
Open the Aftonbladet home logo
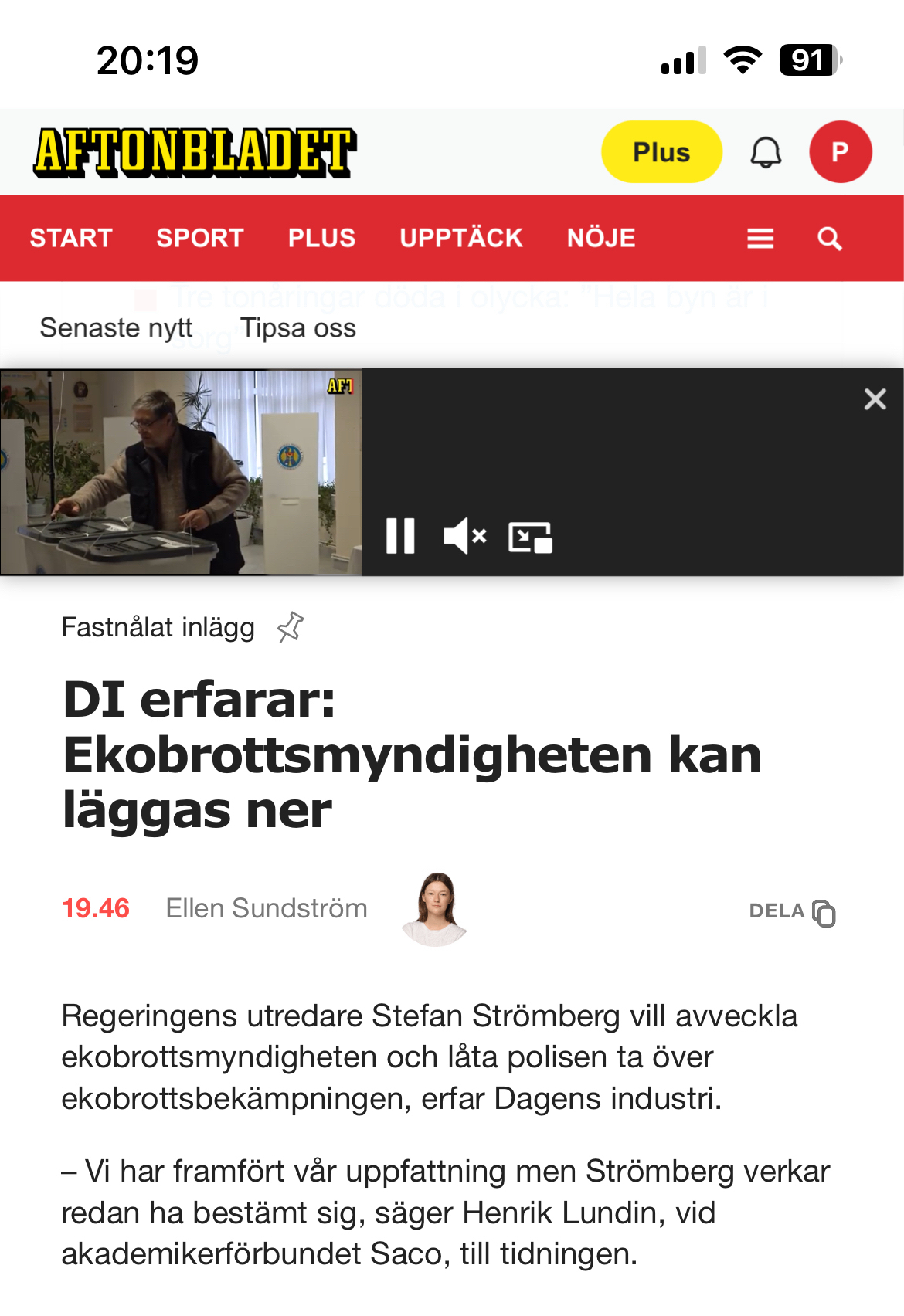point(195,152)
